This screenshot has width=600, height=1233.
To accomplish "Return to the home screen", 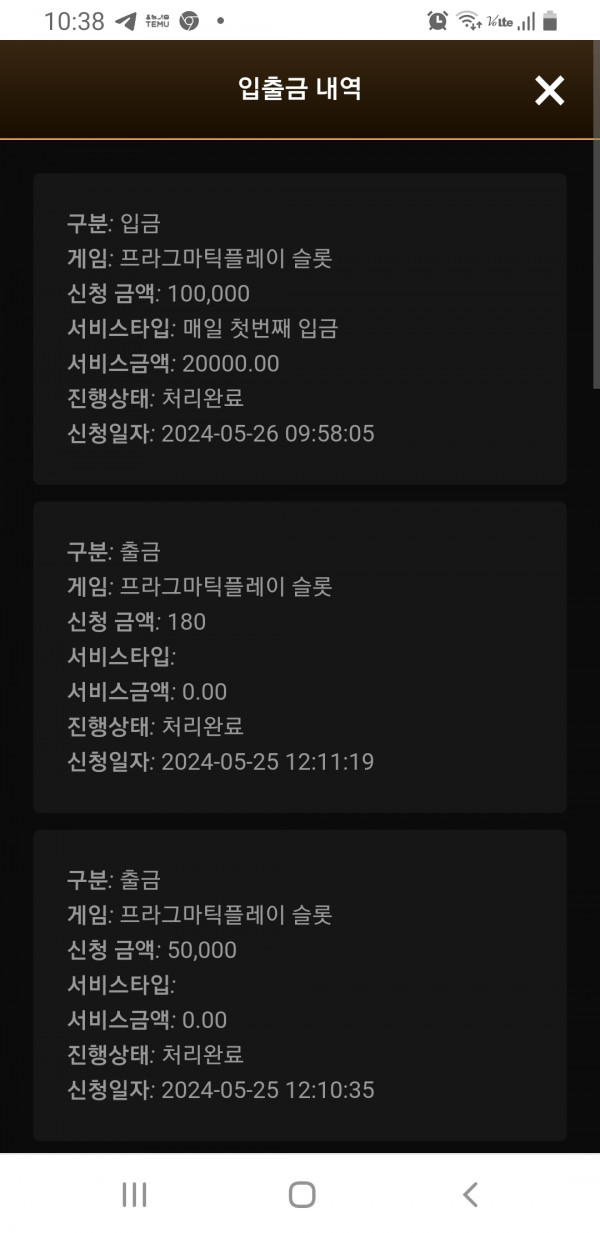I will (x=301, y=1194).
